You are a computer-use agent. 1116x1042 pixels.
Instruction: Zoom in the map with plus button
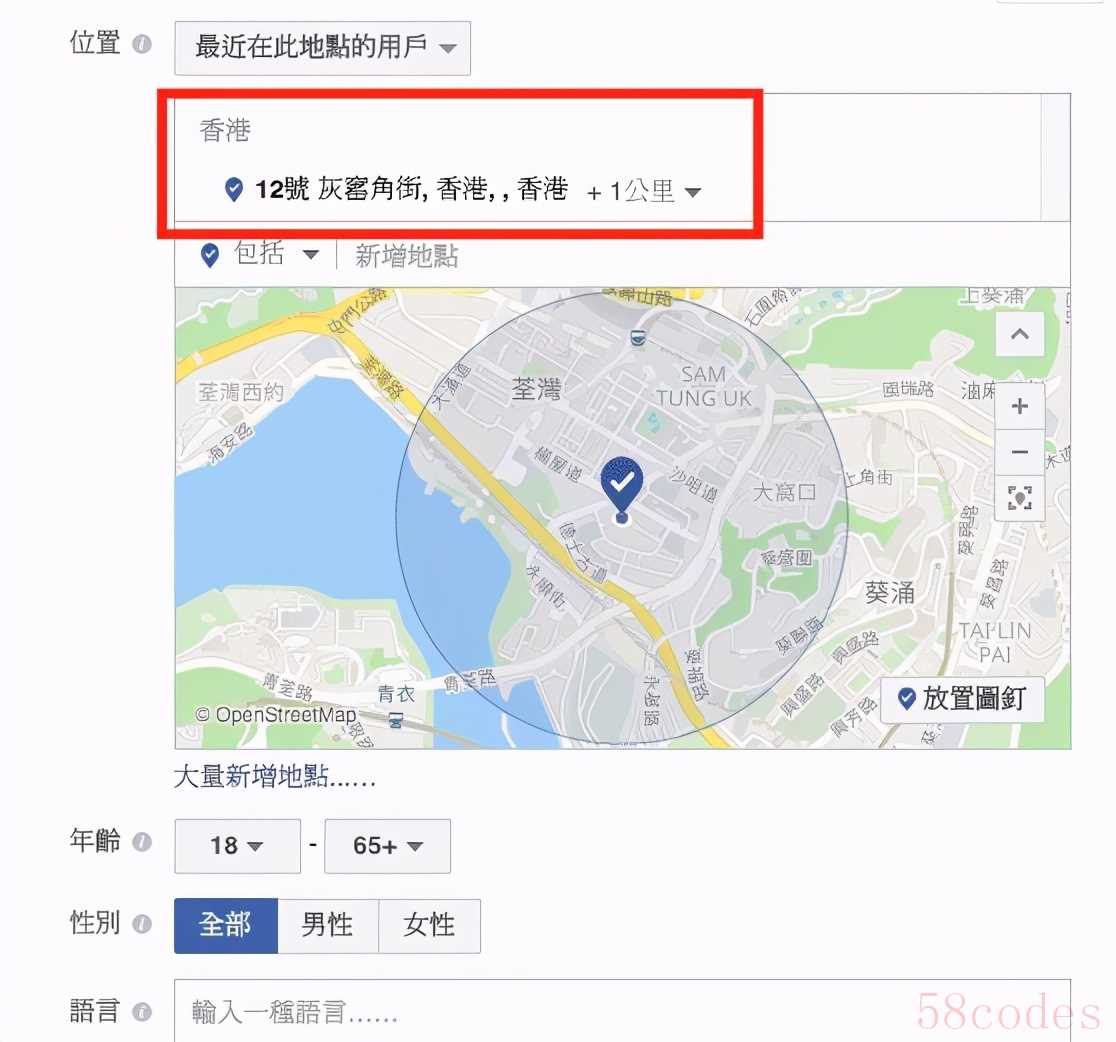pyautogui.click(x=1019, y=407)
